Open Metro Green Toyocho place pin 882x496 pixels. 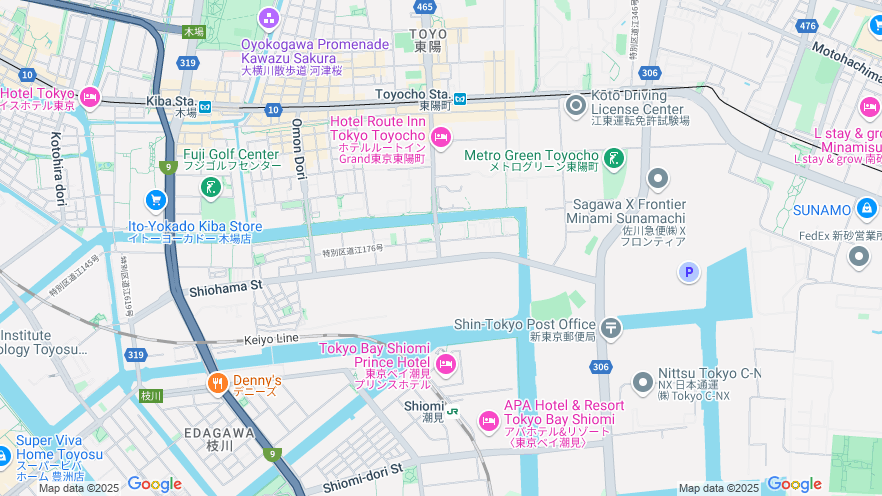point(614,158)
